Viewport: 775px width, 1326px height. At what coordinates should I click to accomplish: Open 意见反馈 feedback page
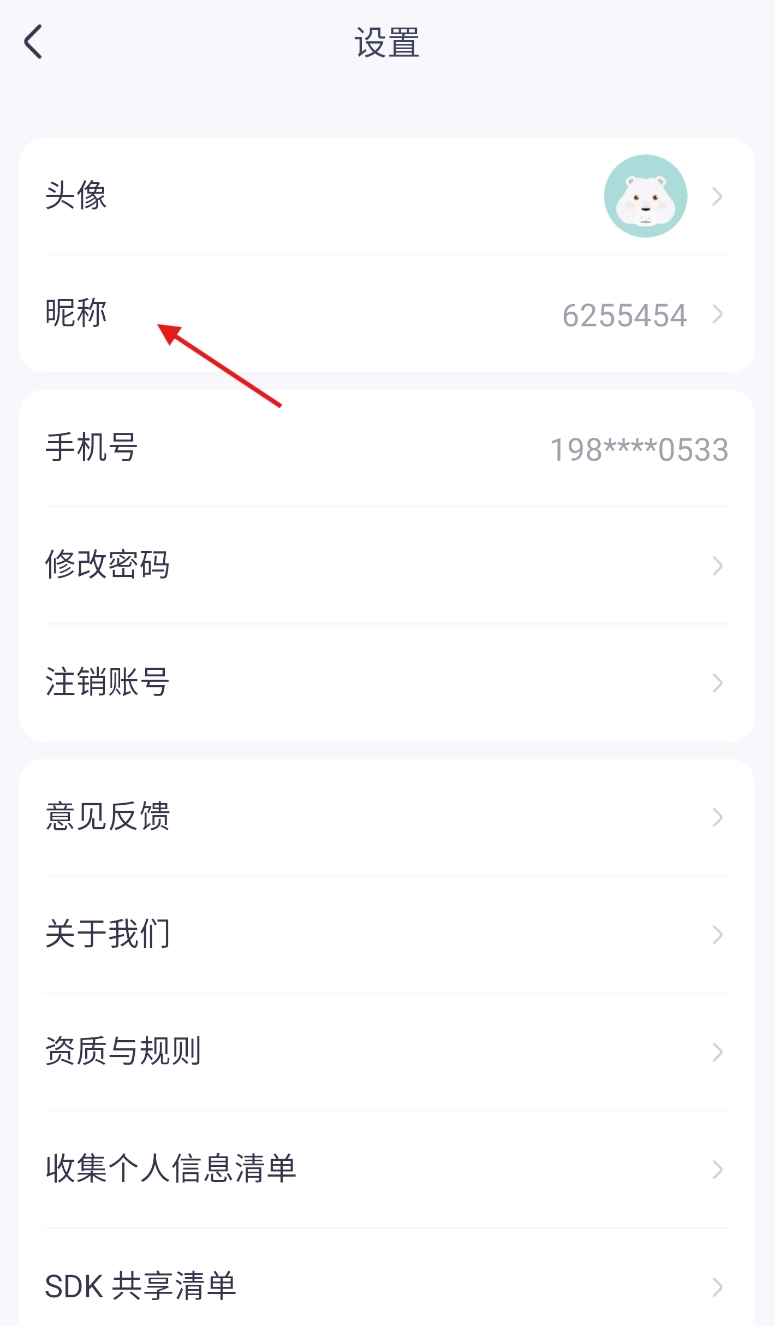pos(386,817)
